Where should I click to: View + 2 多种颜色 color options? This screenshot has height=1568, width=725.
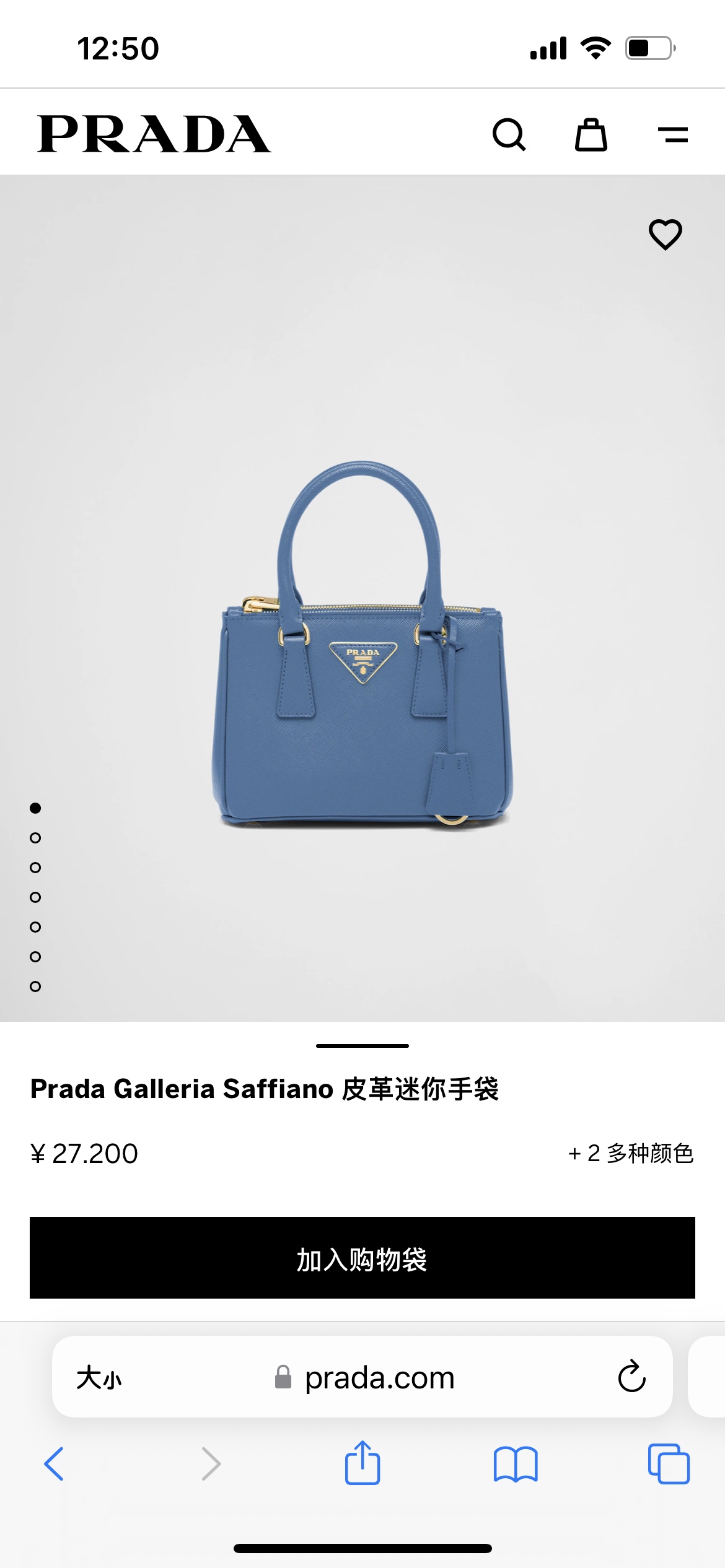[631, 1153]
